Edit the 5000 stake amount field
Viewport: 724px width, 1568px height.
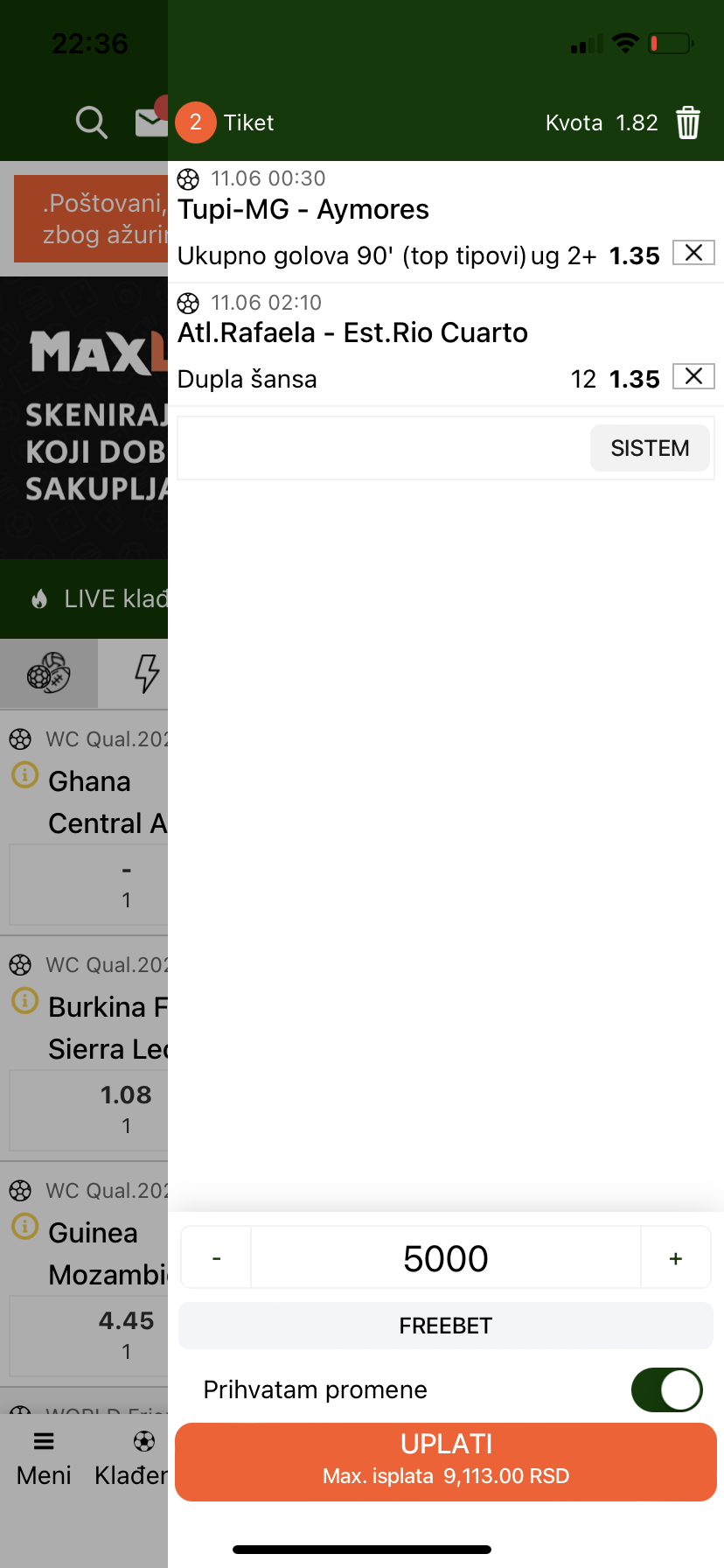click(446, 1258)
